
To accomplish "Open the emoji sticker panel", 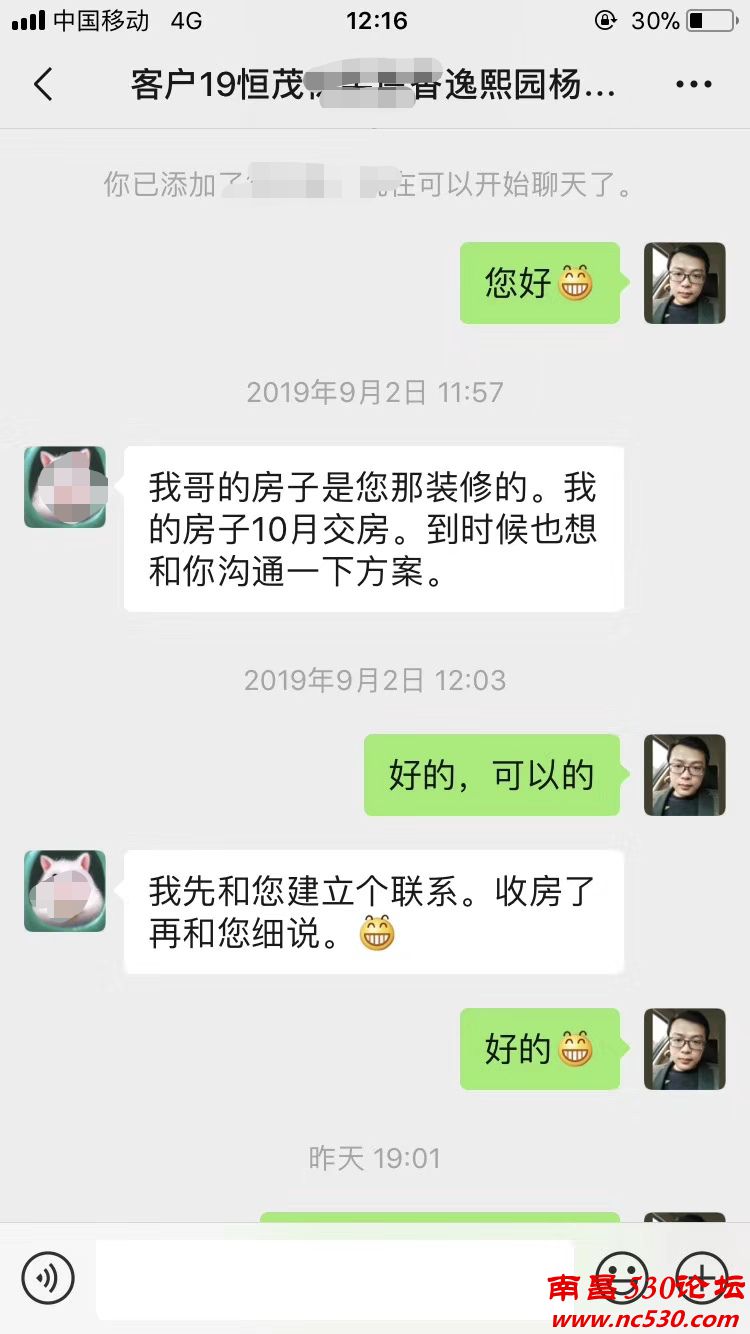I will point(621,1277).
